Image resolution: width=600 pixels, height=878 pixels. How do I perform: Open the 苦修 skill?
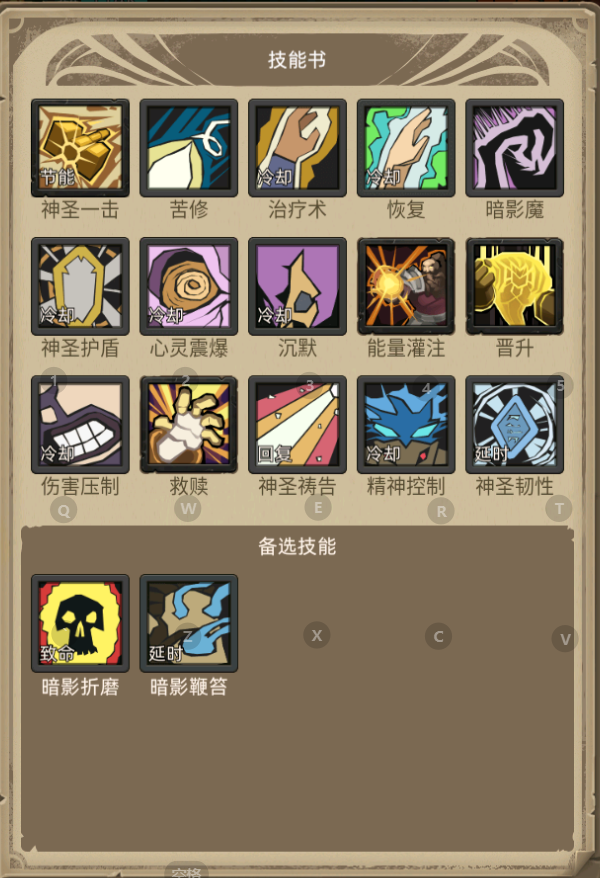click(x=188, y=148)
